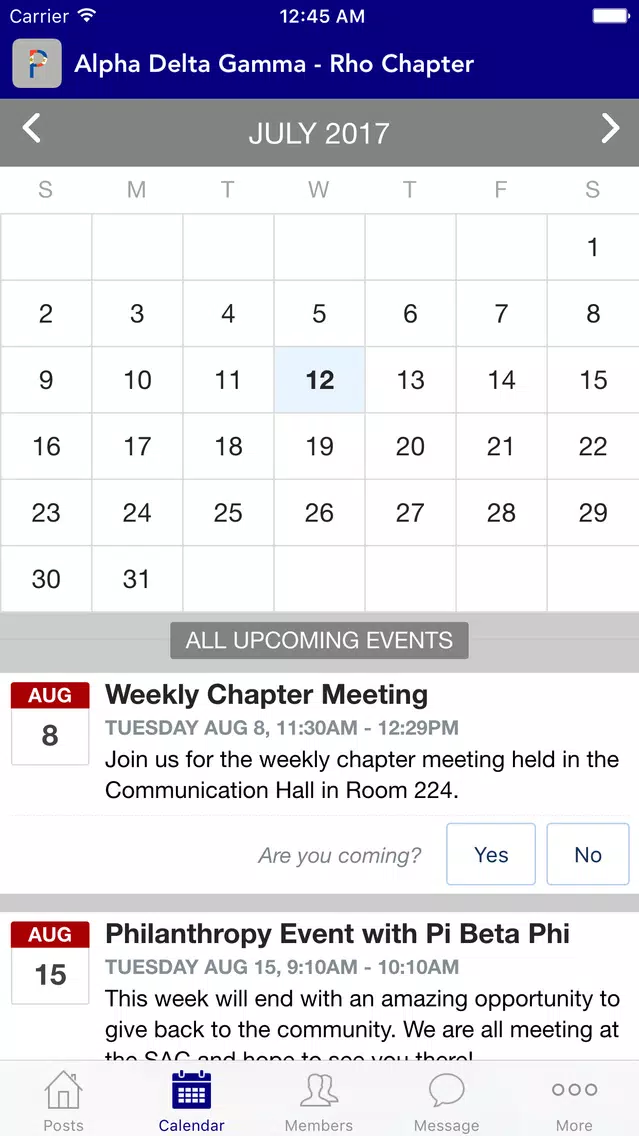Switch to the Posts tab

coord(63,1099)
